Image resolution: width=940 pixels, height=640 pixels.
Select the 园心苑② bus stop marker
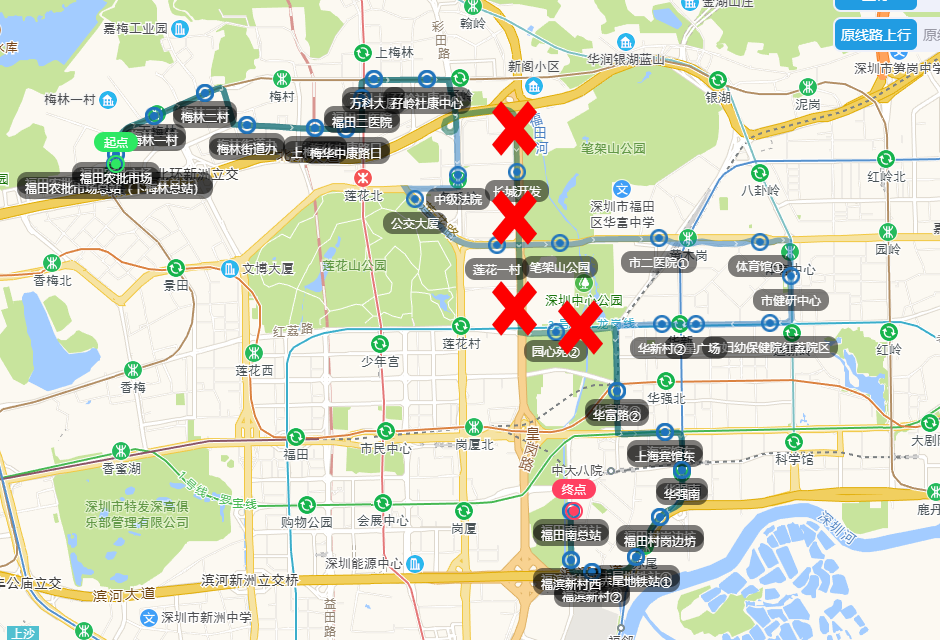[556, 331]
